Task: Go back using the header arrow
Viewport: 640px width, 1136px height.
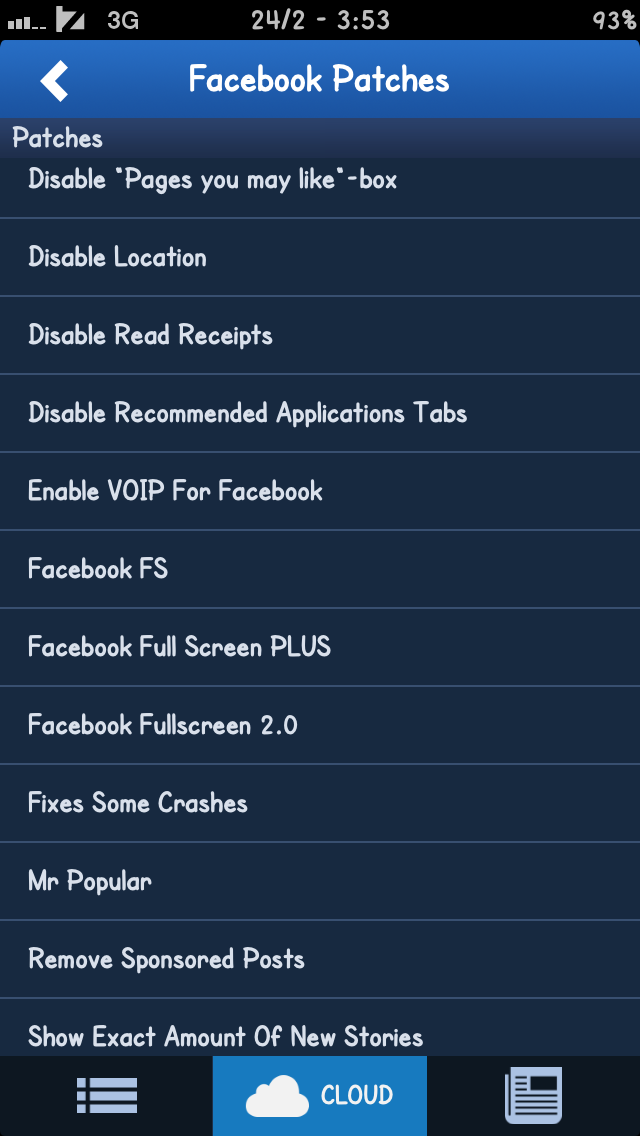Action: tap(54, 80)
